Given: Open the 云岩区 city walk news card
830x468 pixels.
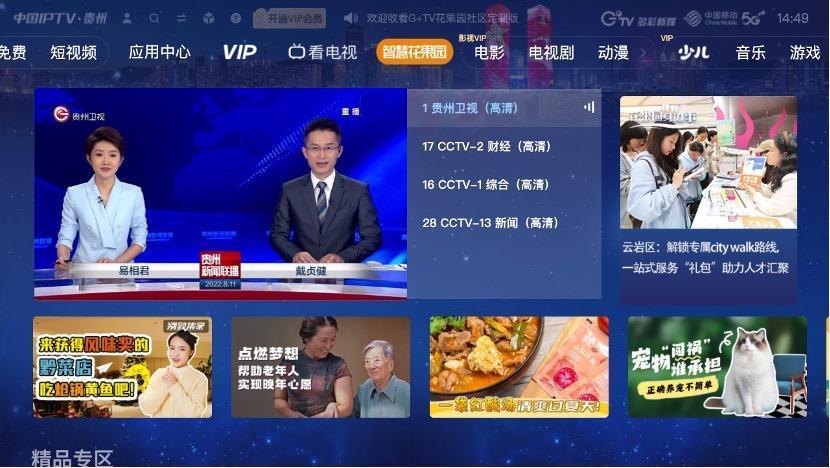Looking at the screenshot, I should click(708, 199).
